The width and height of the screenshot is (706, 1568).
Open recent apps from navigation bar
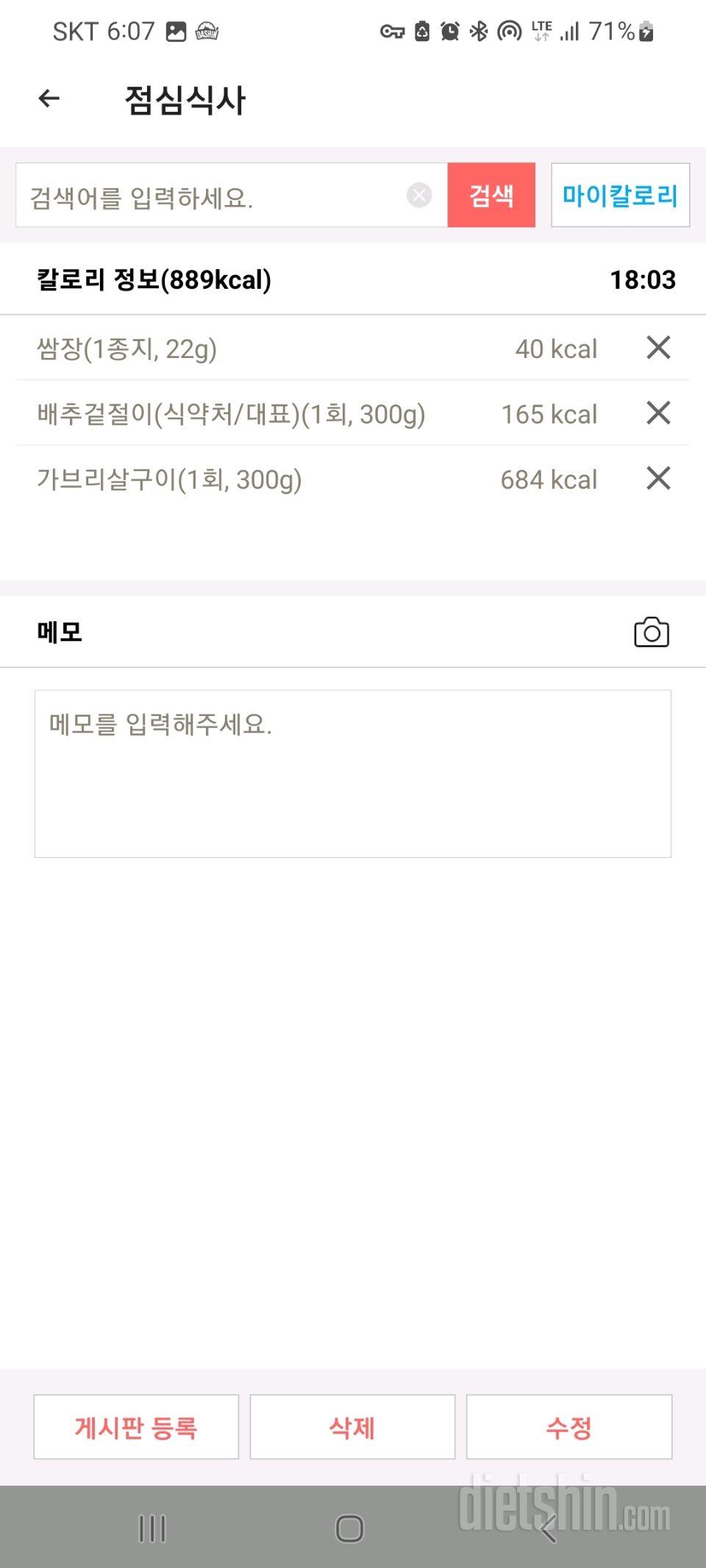(x=152, y=1529)
